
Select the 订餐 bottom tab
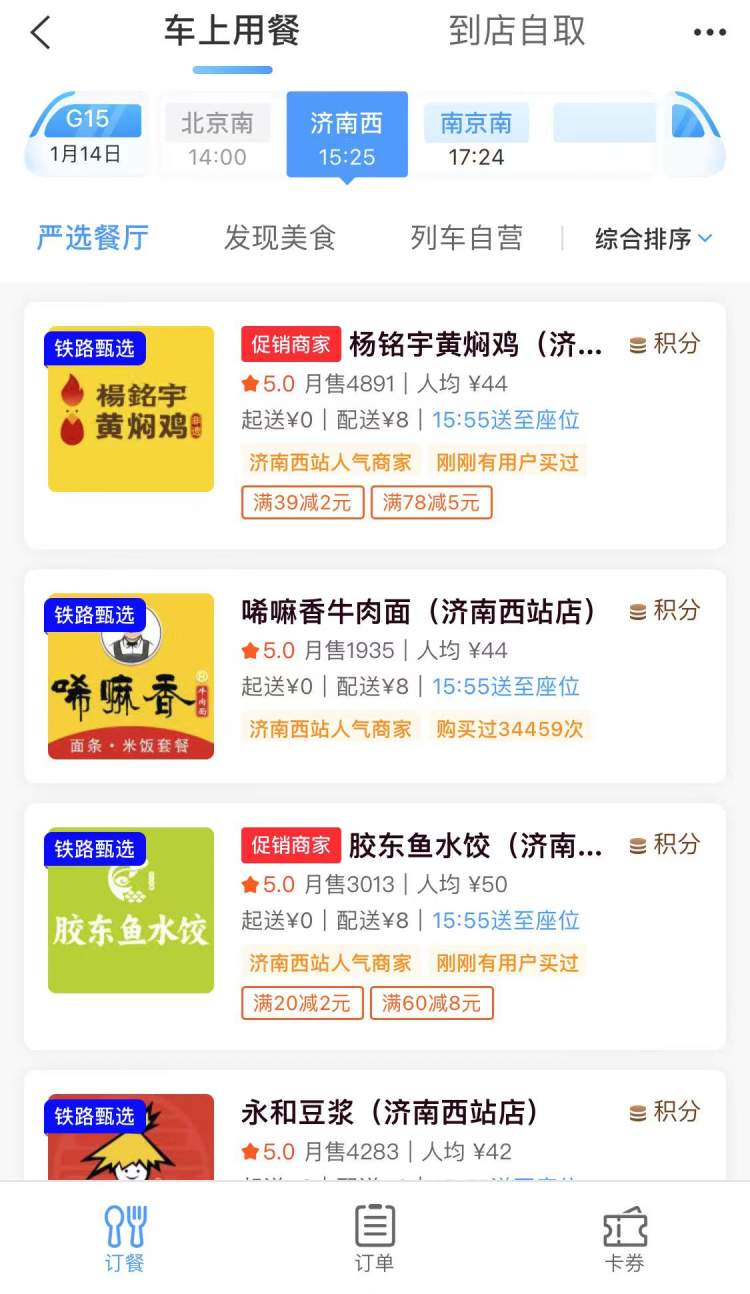125,1238
